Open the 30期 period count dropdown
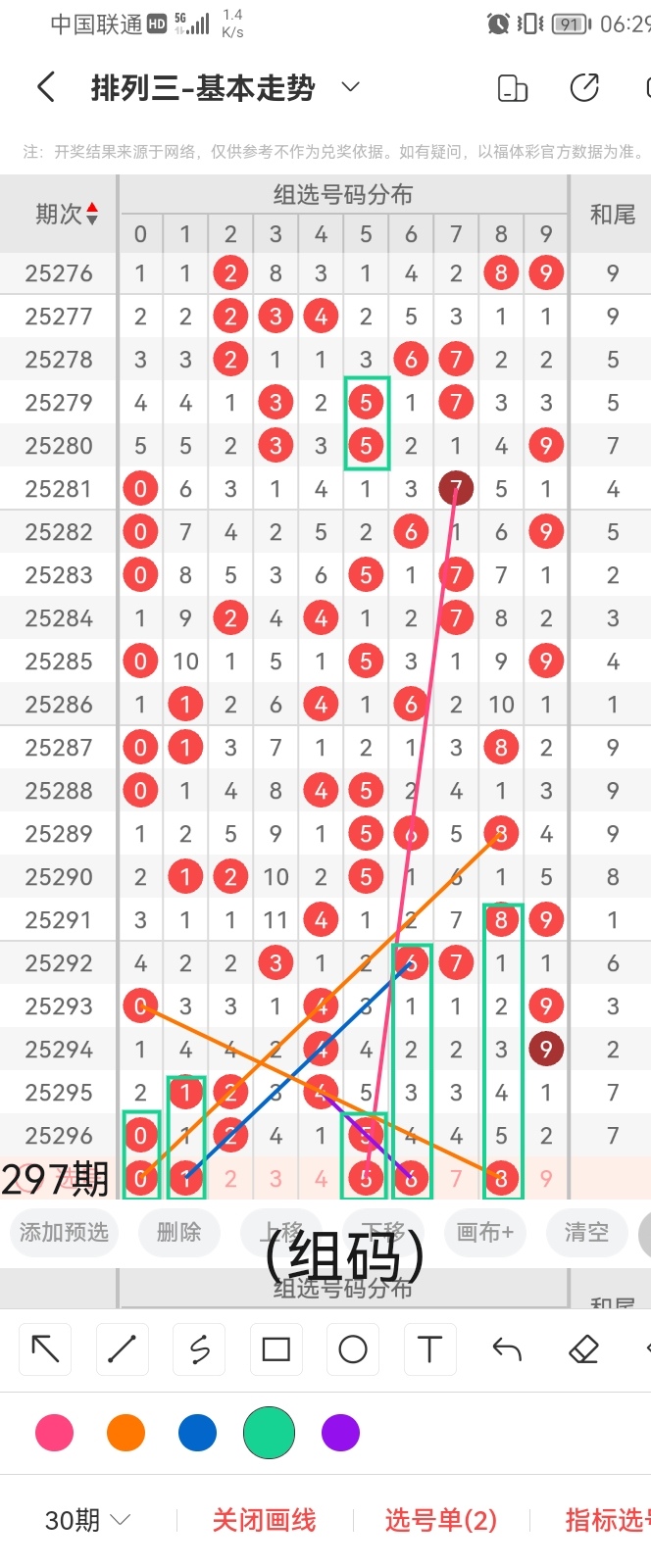 point(87,1520)
